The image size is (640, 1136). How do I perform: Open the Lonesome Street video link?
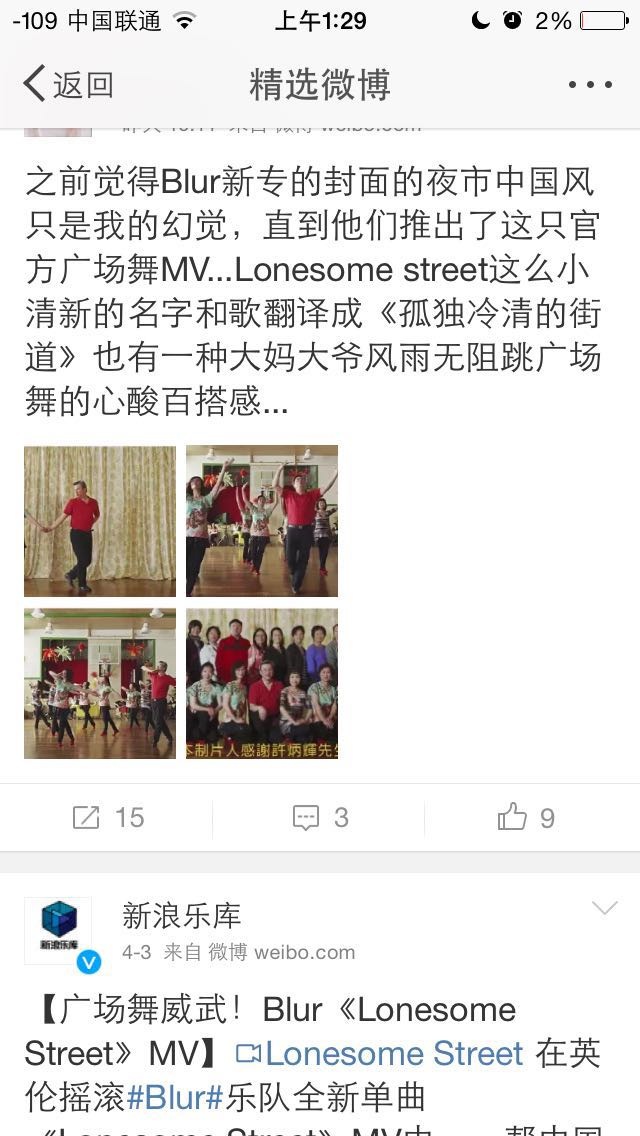(x=380, y=1053)
